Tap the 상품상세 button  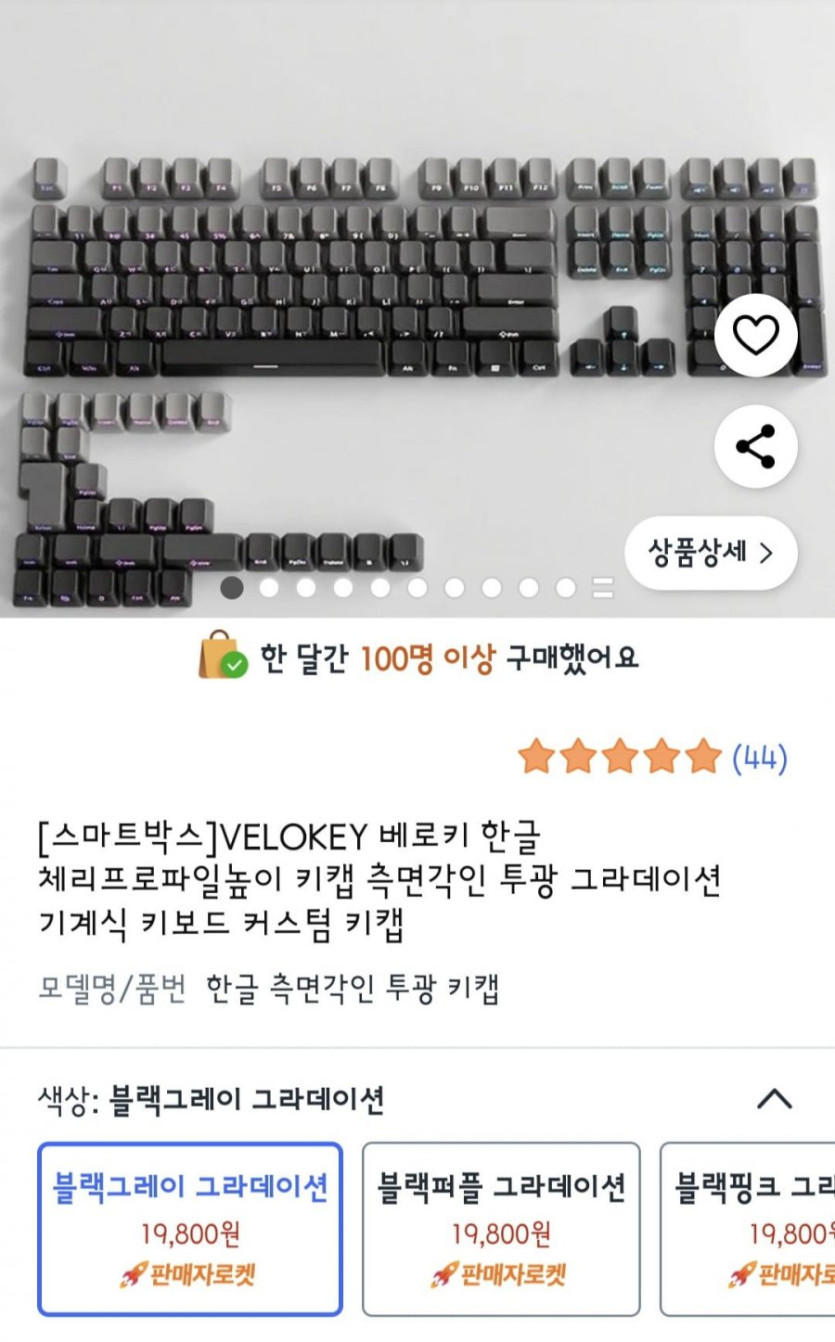coord(700,554)
